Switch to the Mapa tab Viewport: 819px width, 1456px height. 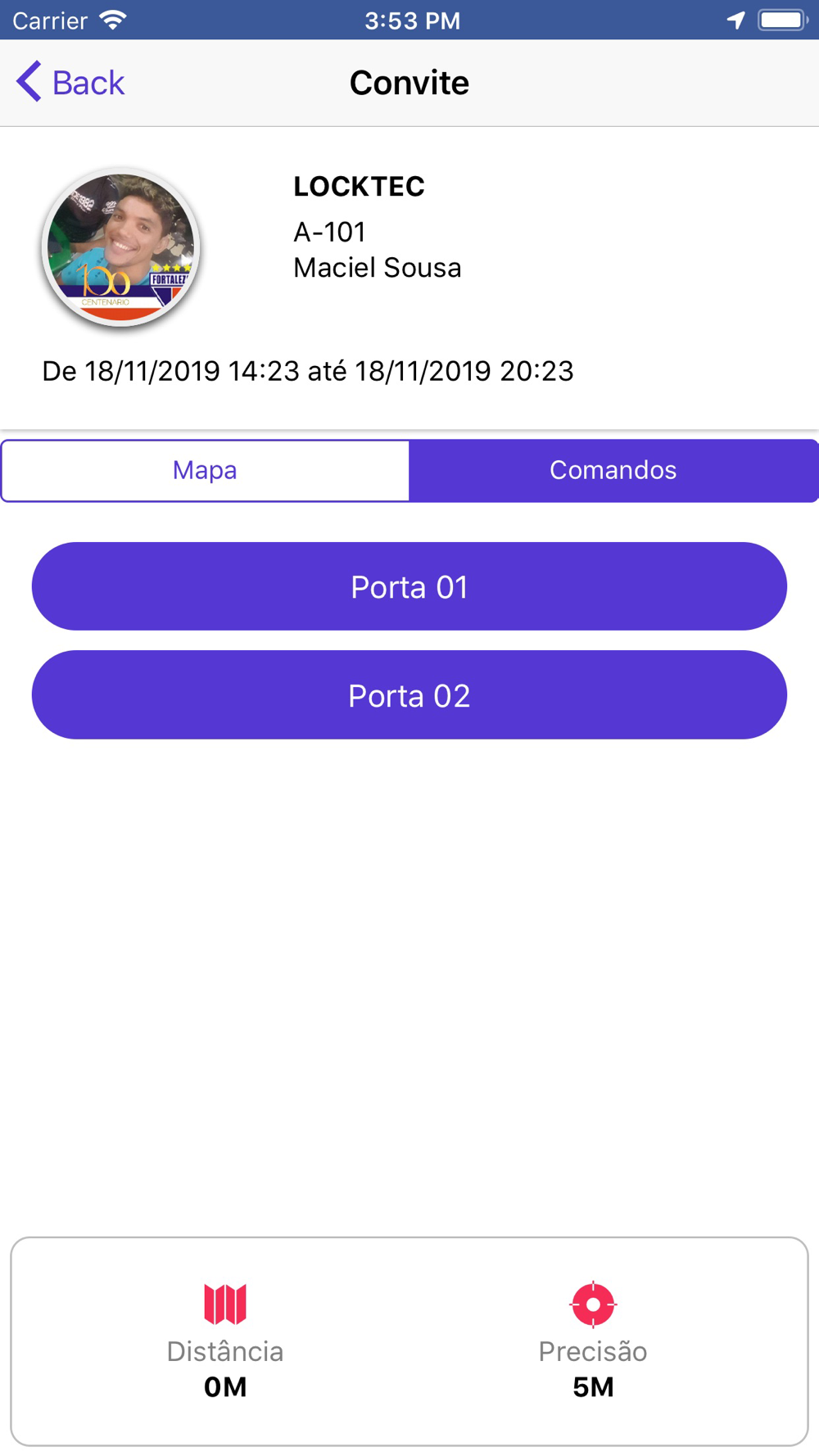tap(205, 470)
